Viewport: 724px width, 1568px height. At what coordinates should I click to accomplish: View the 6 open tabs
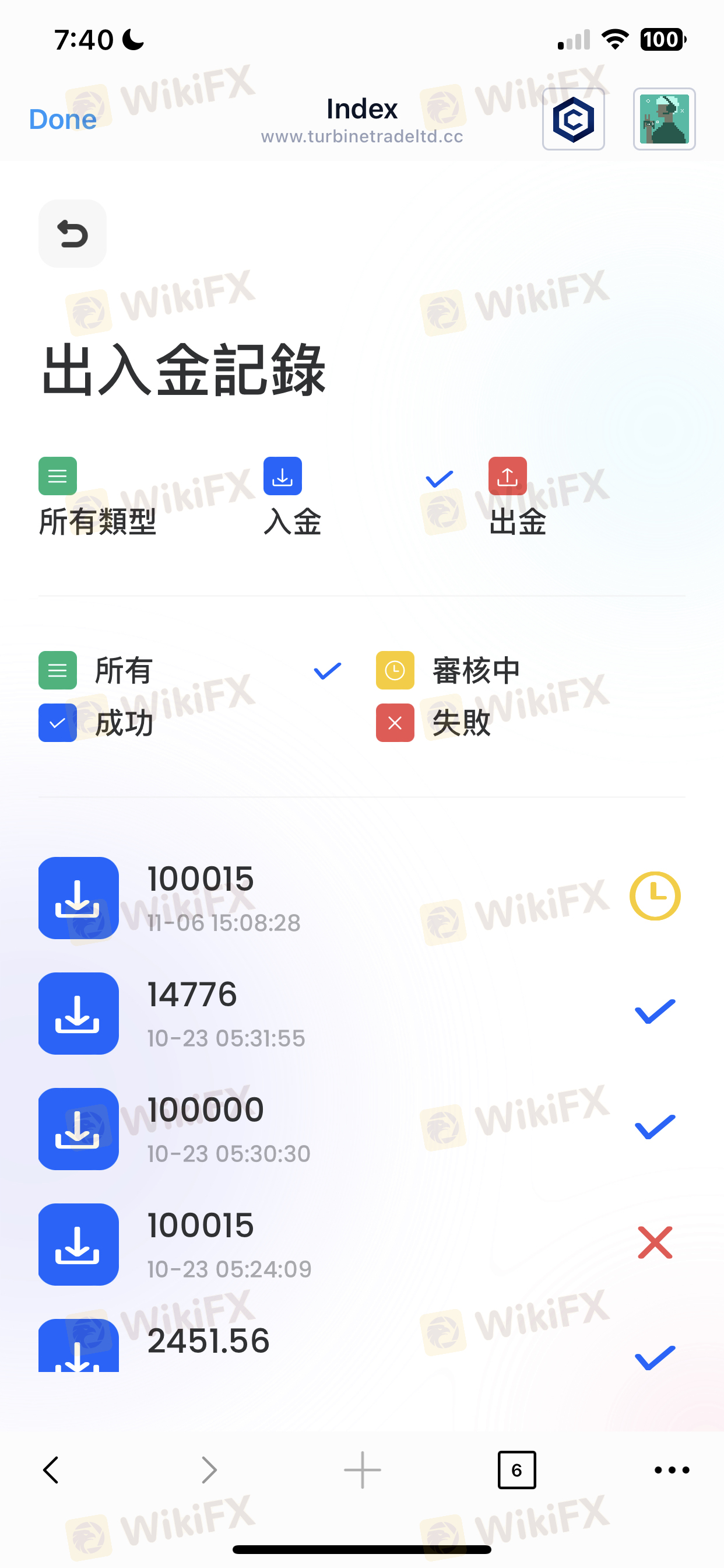pos(516,1470)
